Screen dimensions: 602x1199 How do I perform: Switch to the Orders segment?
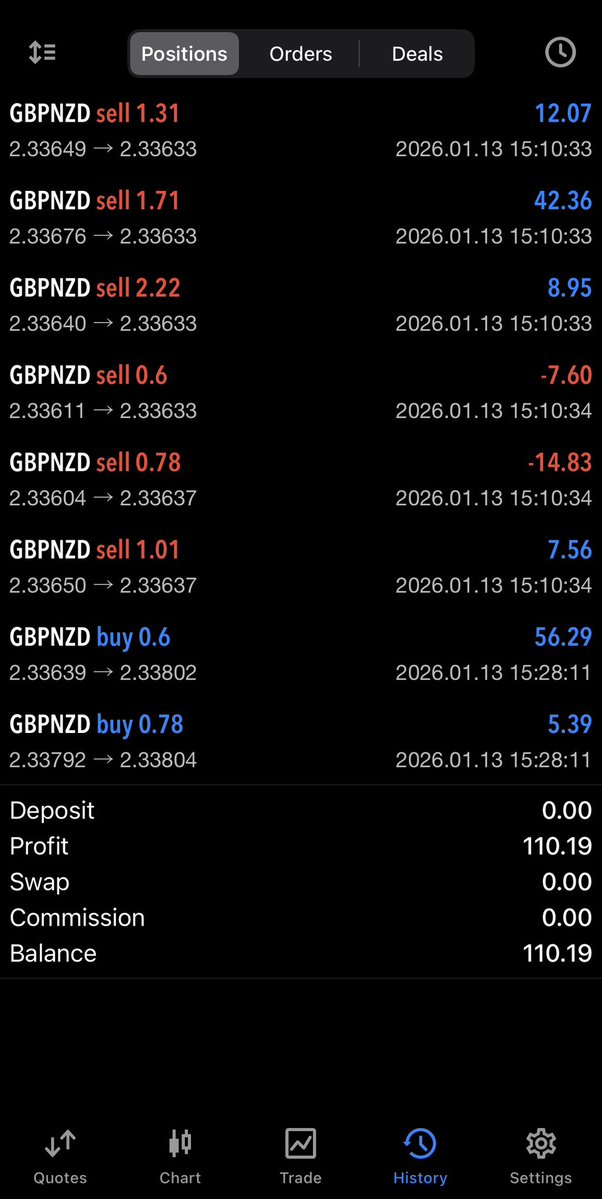point(300,54)
